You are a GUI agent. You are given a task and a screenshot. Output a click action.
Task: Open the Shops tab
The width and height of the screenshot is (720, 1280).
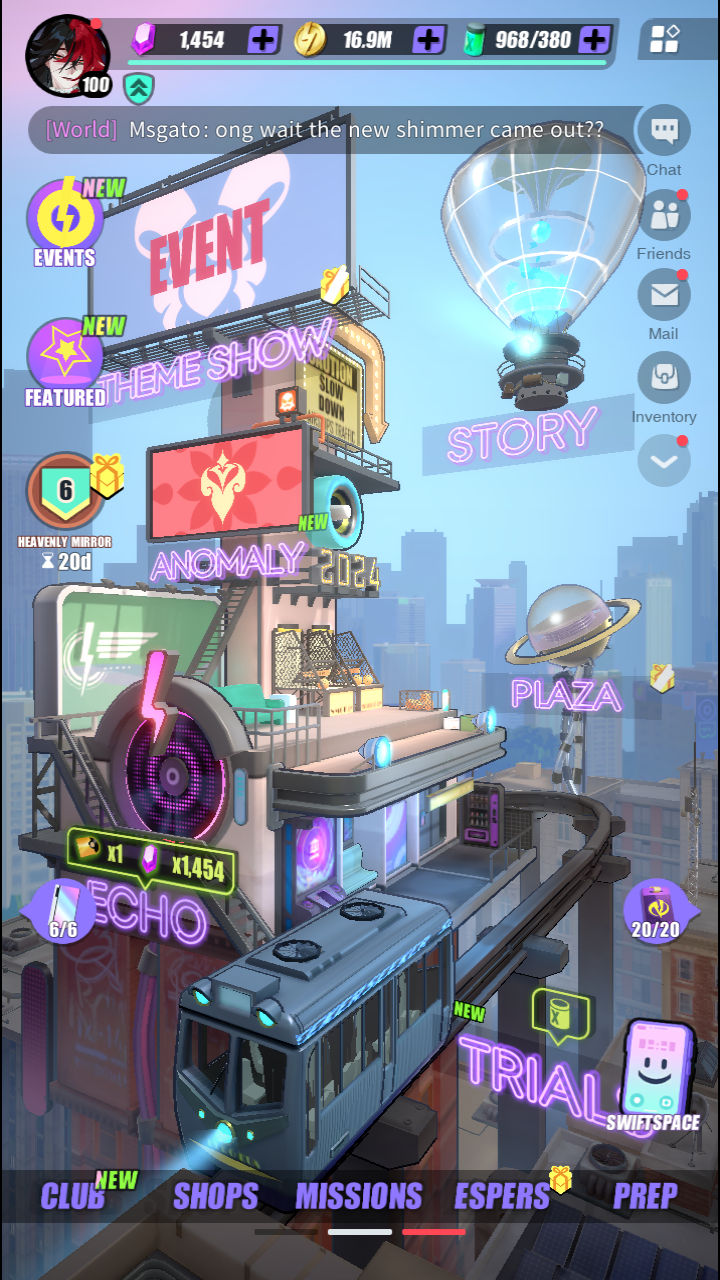pyautogui.click(x=215, y=1196)
